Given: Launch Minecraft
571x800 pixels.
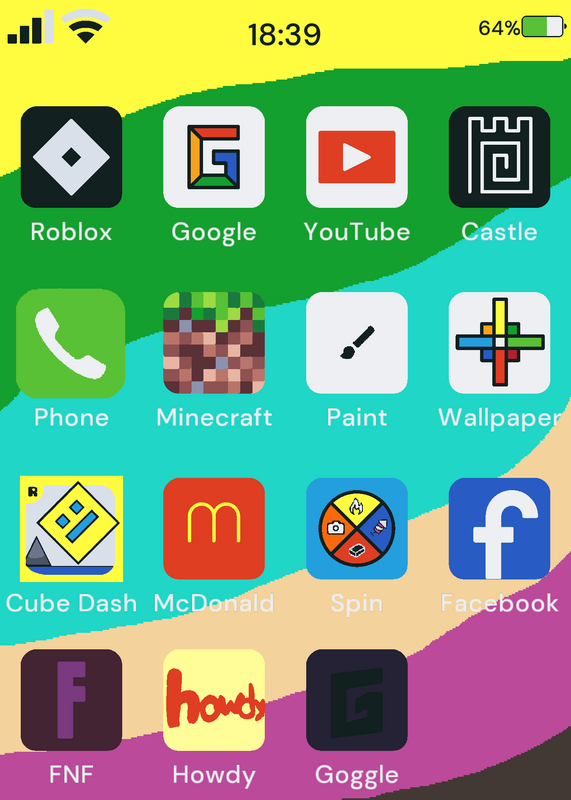Looking at the screenshot, I should coord(214,343).
